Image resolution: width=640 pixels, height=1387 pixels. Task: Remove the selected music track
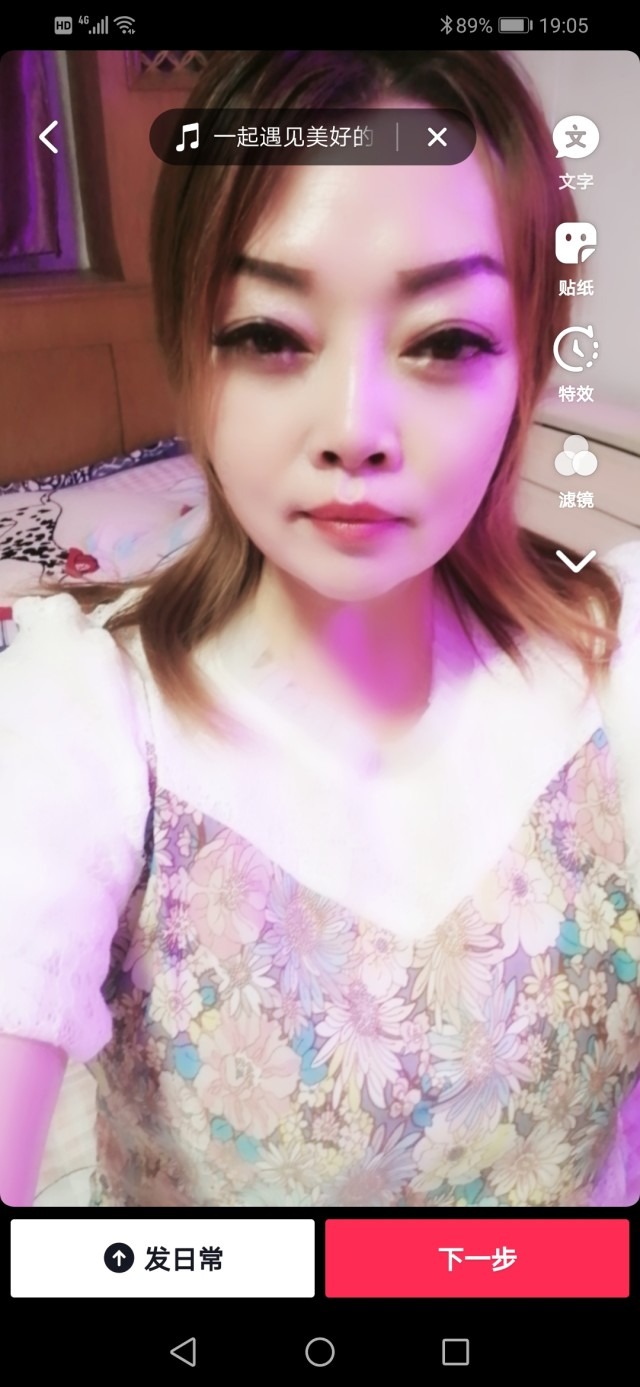tap(437, 137)
